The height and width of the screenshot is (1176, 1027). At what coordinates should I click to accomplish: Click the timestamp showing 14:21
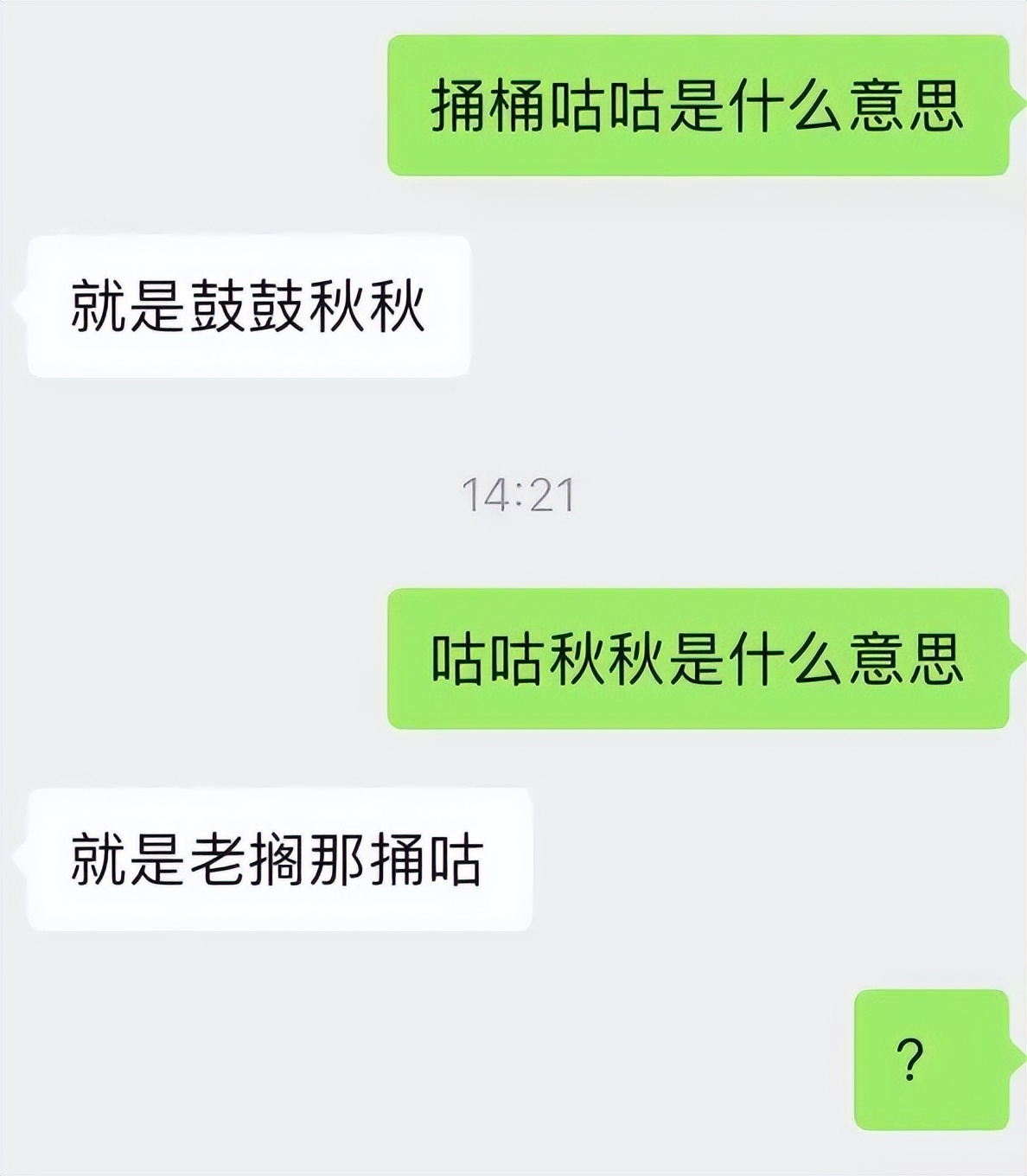coord(517,493)
